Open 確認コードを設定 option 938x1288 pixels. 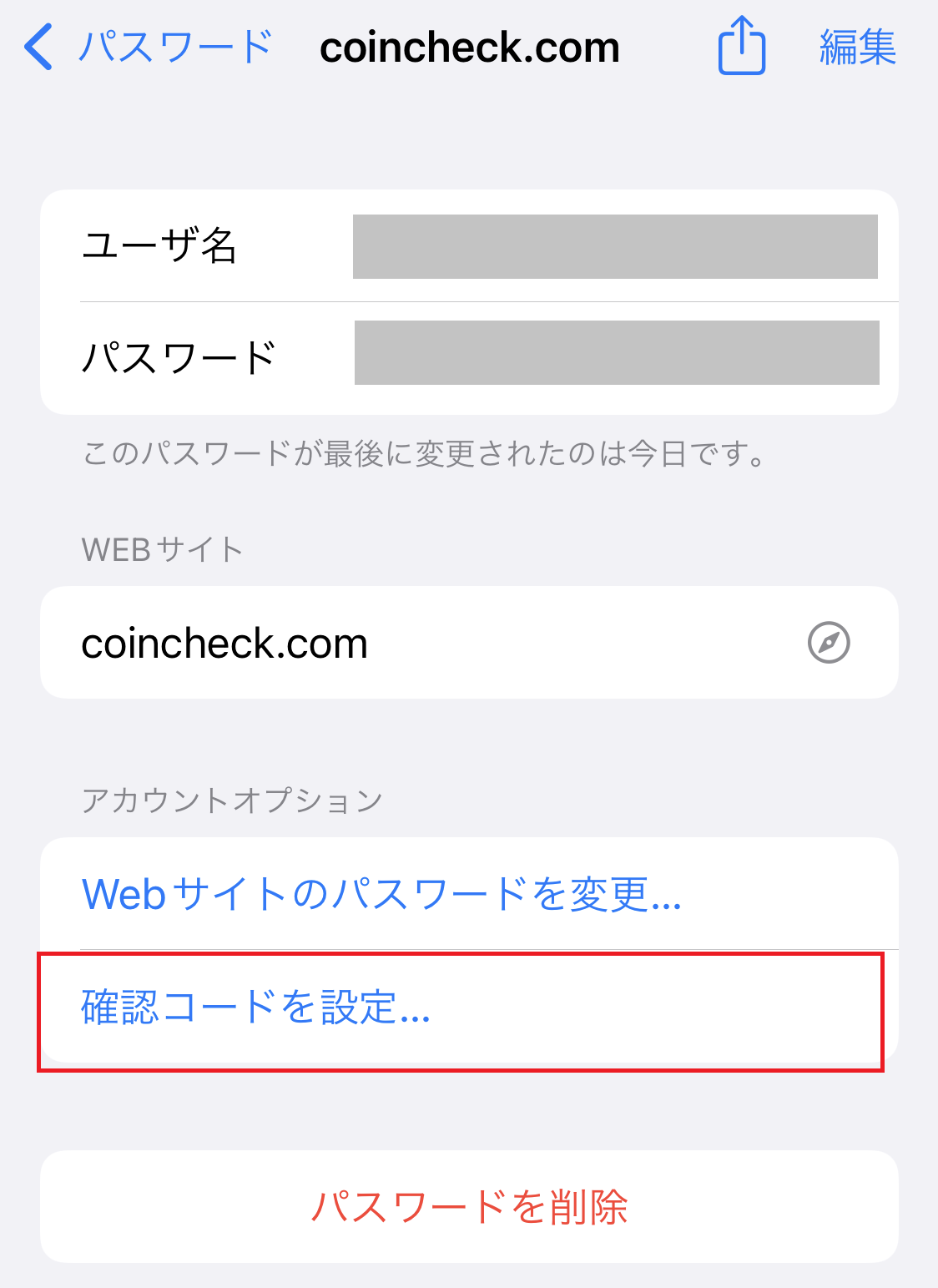pyautogui.click(x=256, y=1008)
